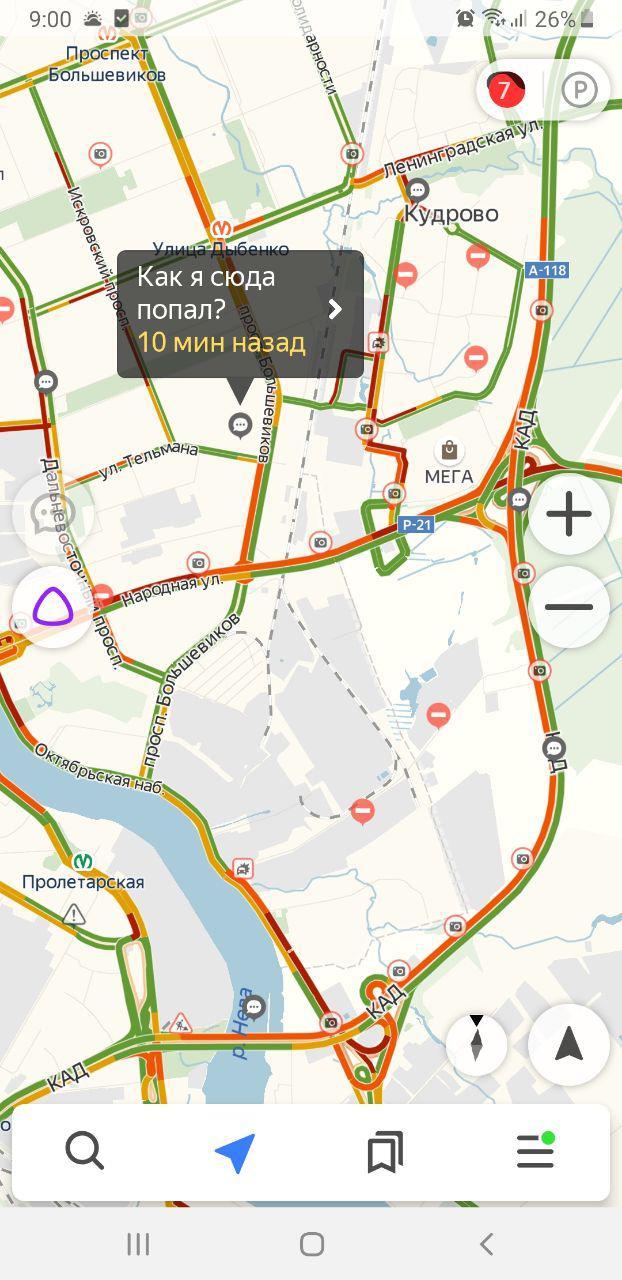622x1280 pixels.
Task: Tap the roadworks marker near Нева river
Action: [181, 1022]
